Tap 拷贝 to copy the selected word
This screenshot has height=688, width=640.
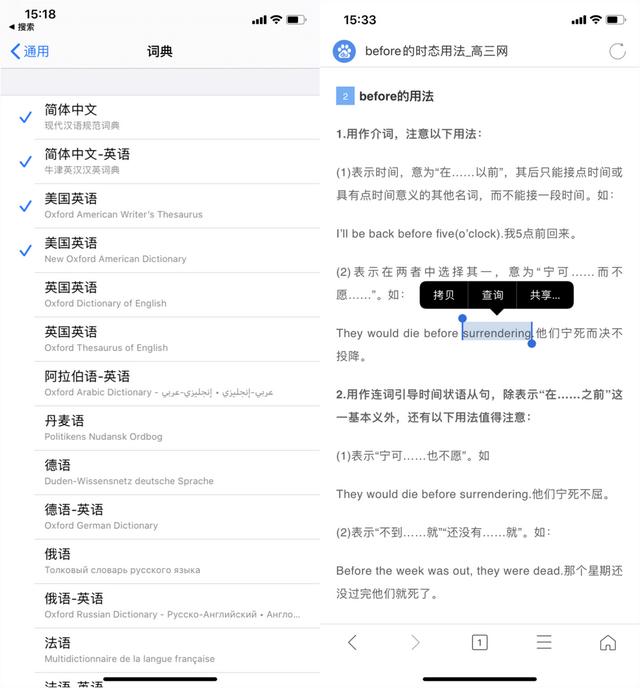[x=443, y=295]
